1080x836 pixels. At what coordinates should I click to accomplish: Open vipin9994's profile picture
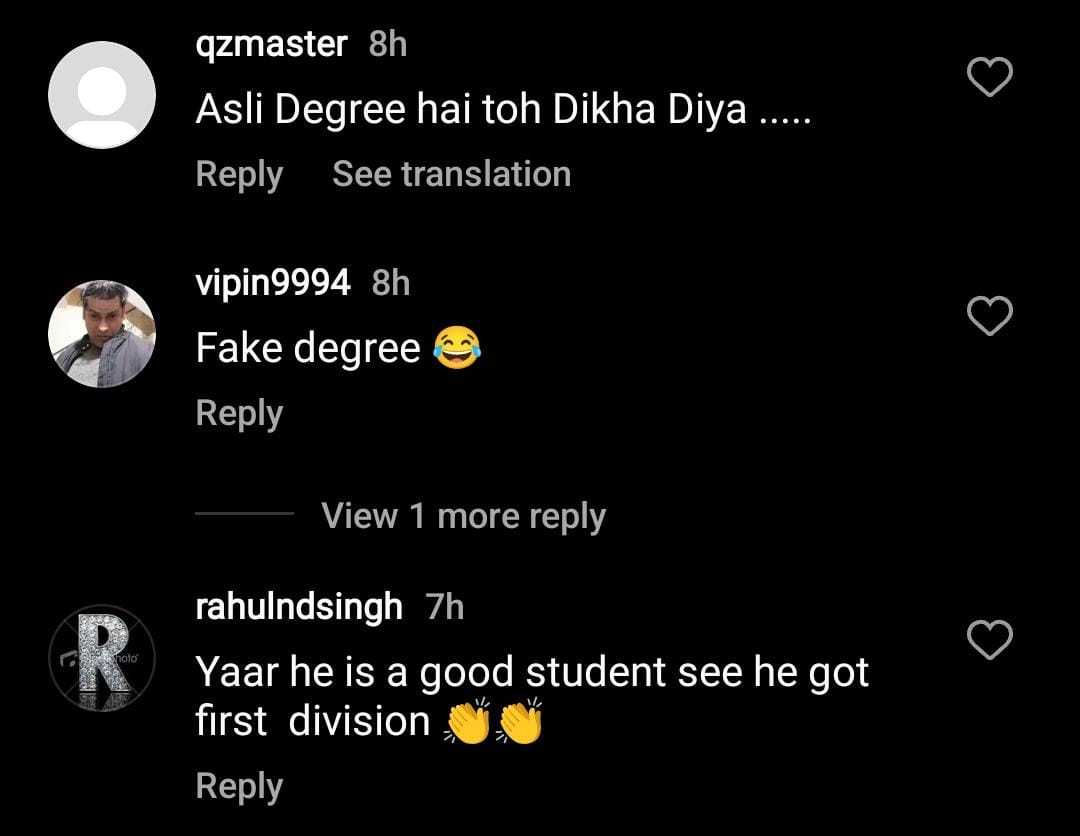pos(102,334)
